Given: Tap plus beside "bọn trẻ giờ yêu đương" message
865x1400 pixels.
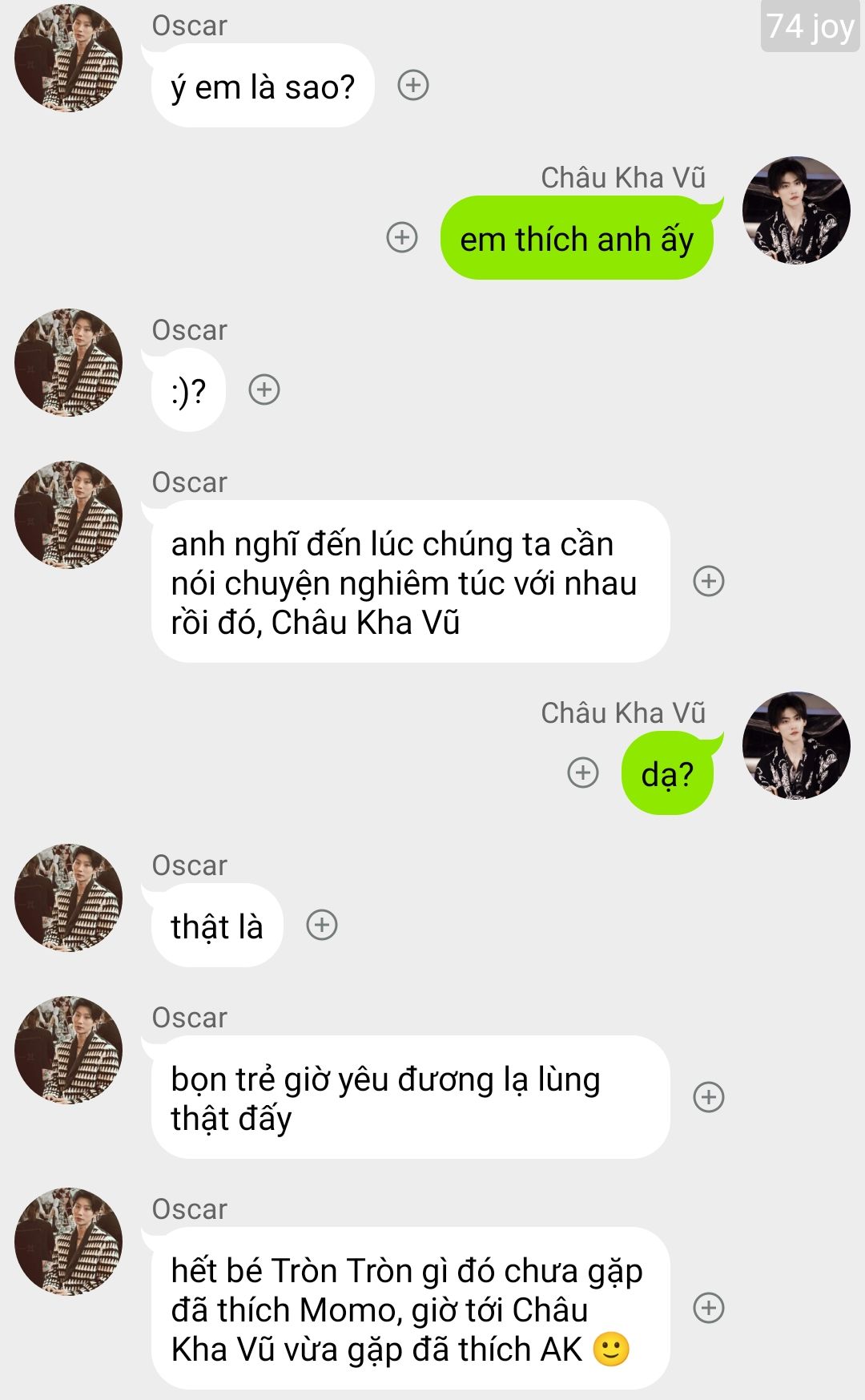Looking at the screenshot, I should coord(709,1096).
